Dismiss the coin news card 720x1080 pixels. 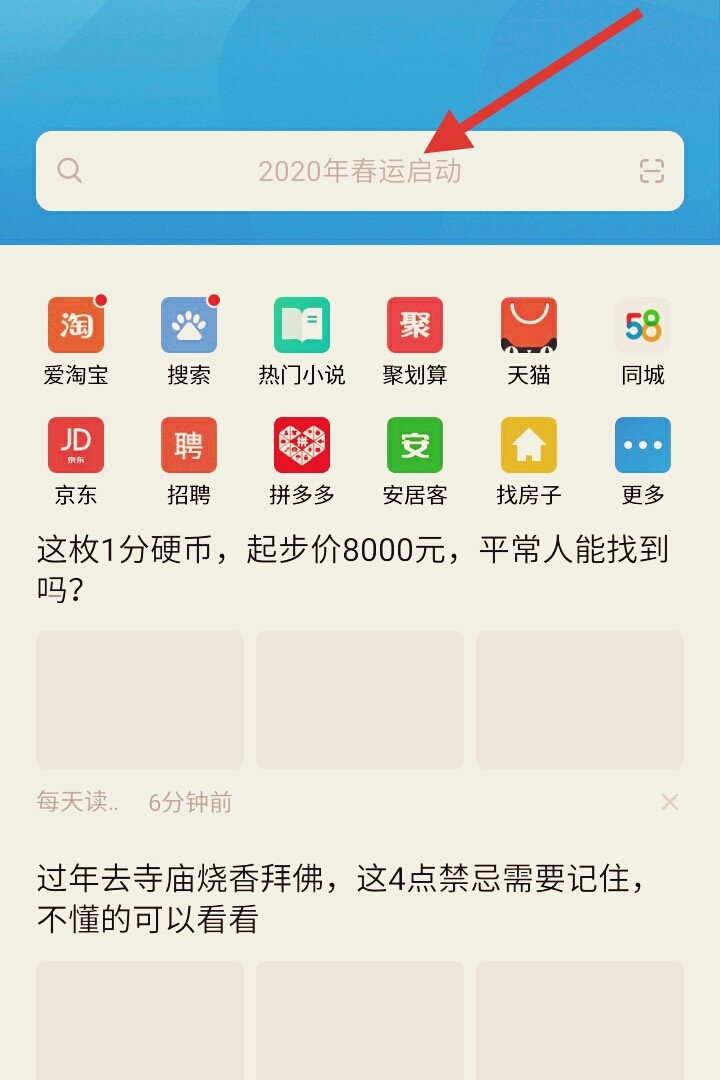pos(668,802)
